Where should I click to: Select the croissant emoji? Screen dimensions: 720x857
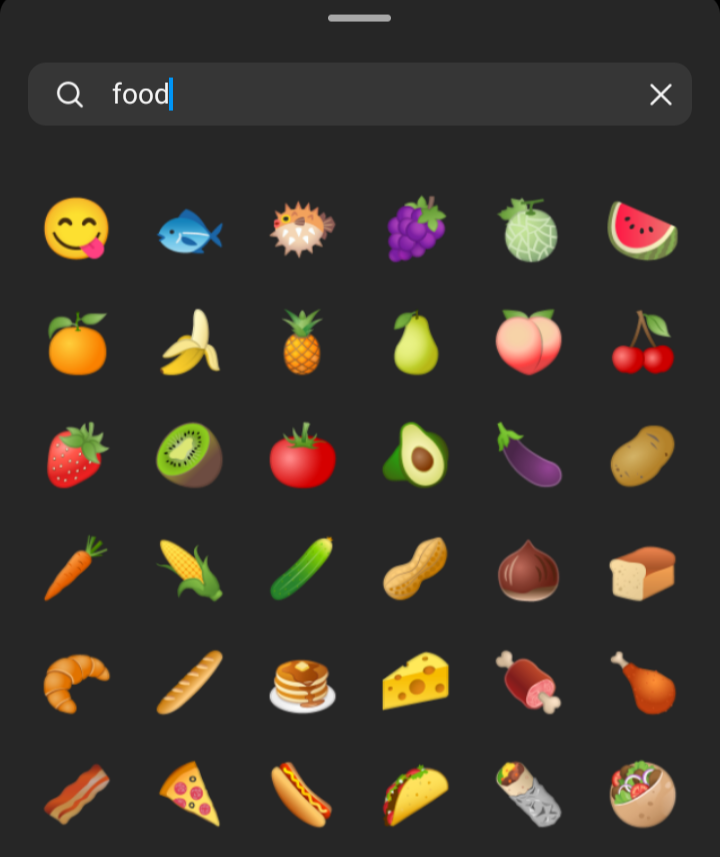click(x=76, y=683)
